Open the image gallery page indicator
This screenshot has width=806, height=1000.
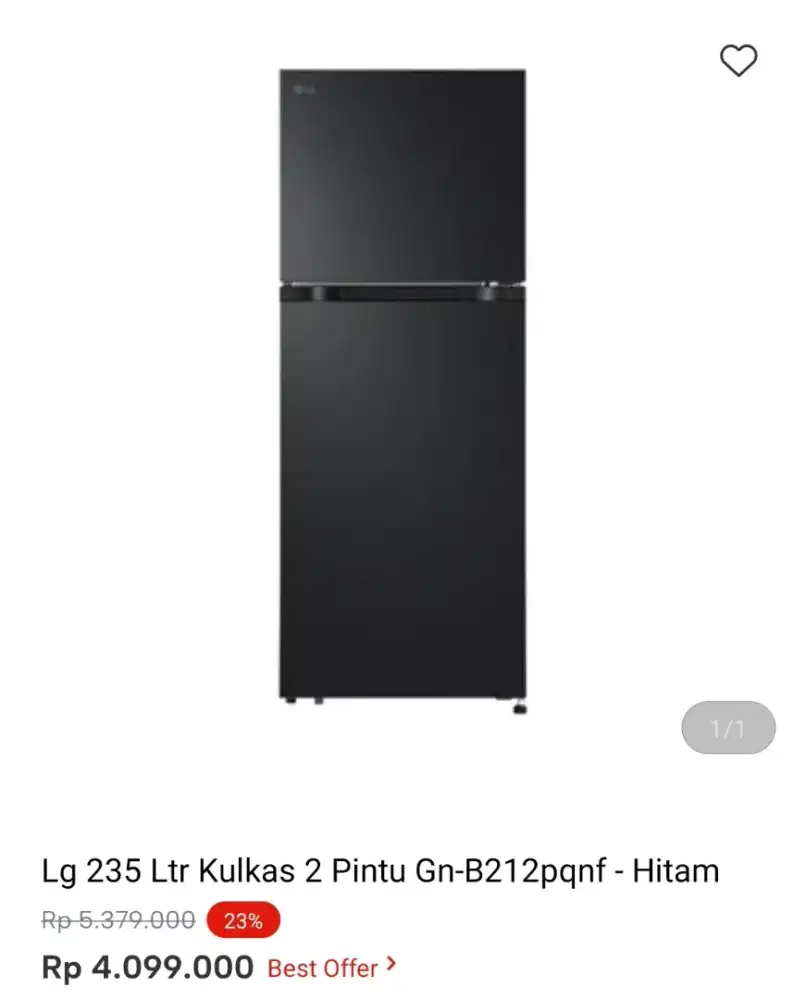click(x=728, y=728)
